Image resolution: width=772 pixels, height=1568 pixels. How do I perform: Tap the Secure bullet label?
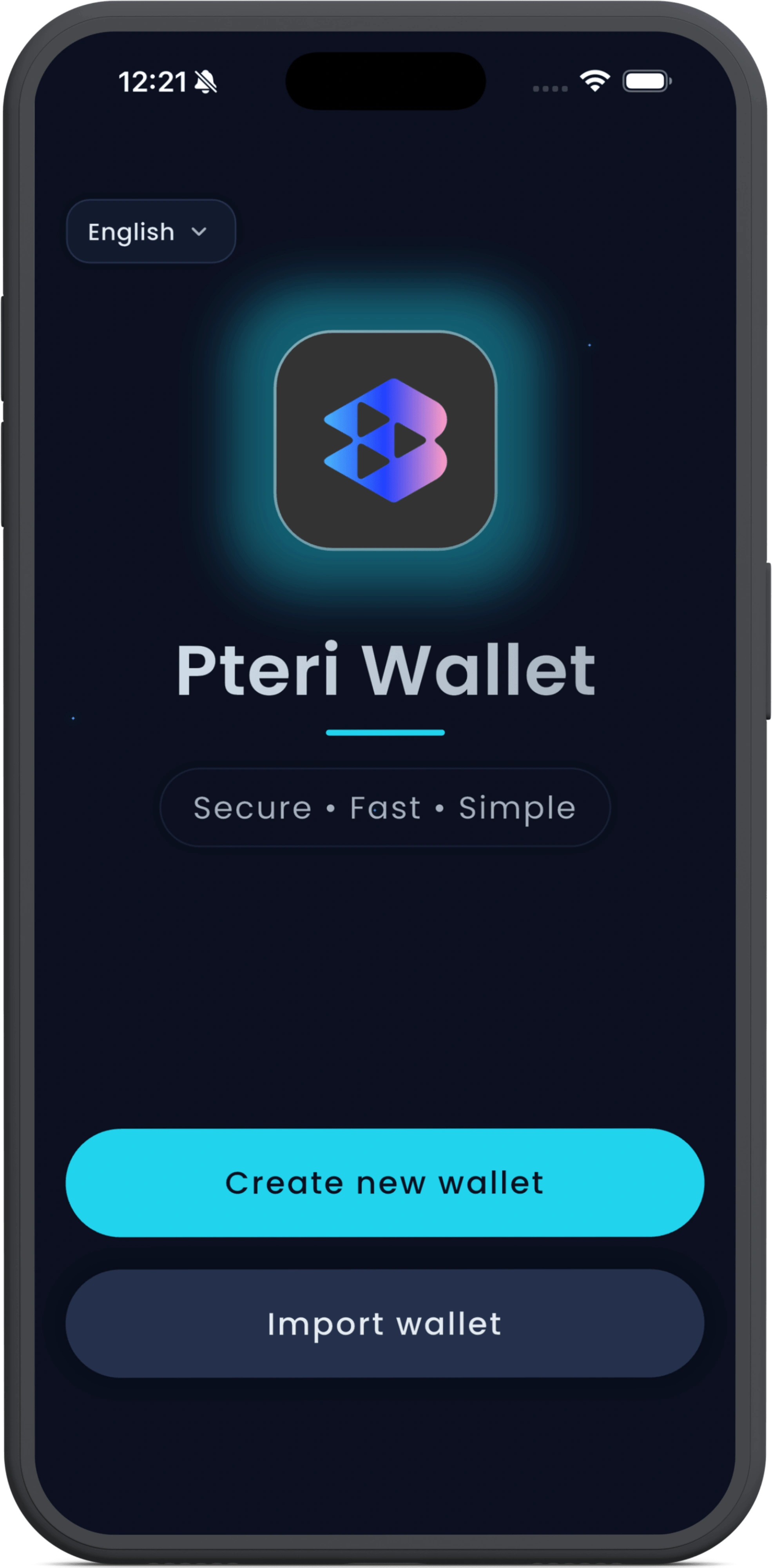[x=251, y=807]
